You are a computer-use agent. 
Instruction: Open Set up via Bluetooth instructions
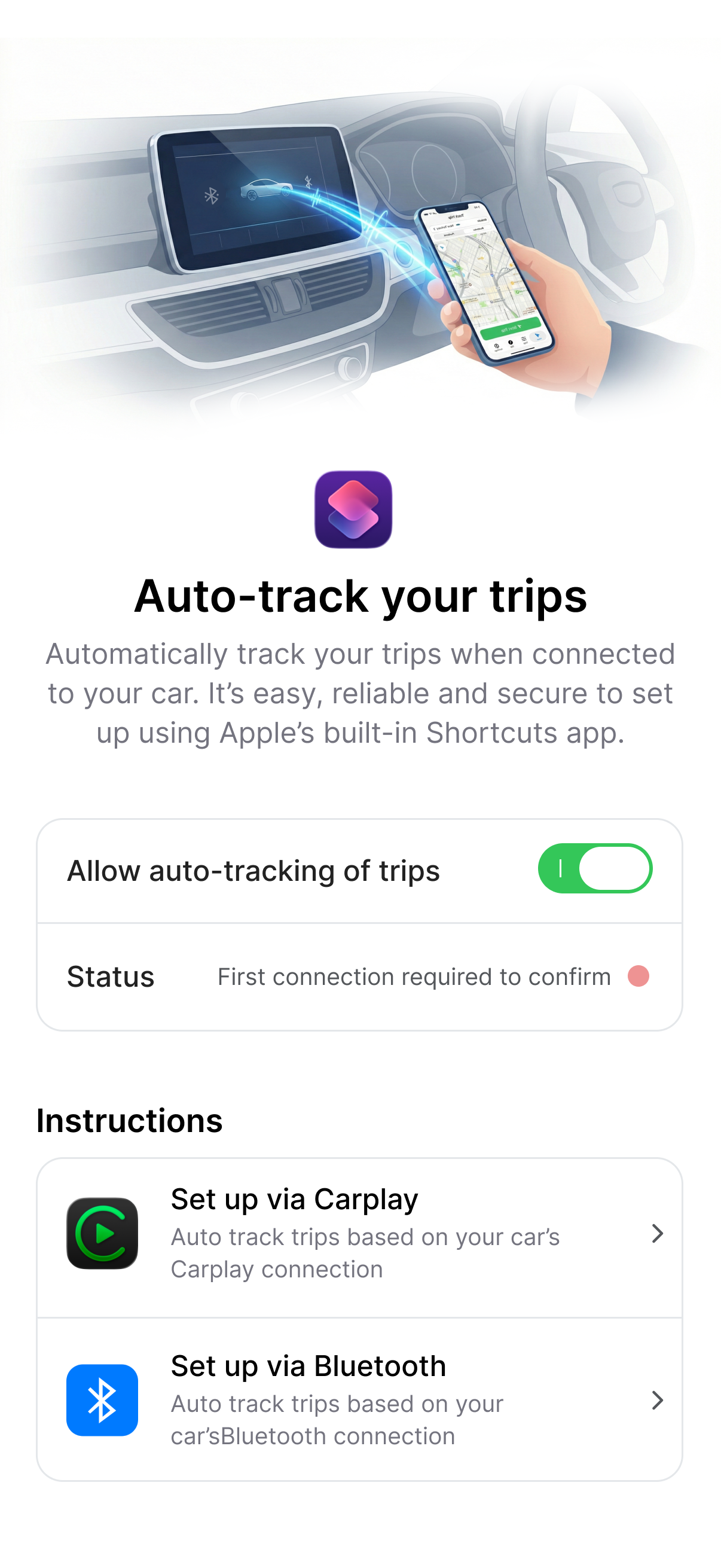pos(359,1400)
